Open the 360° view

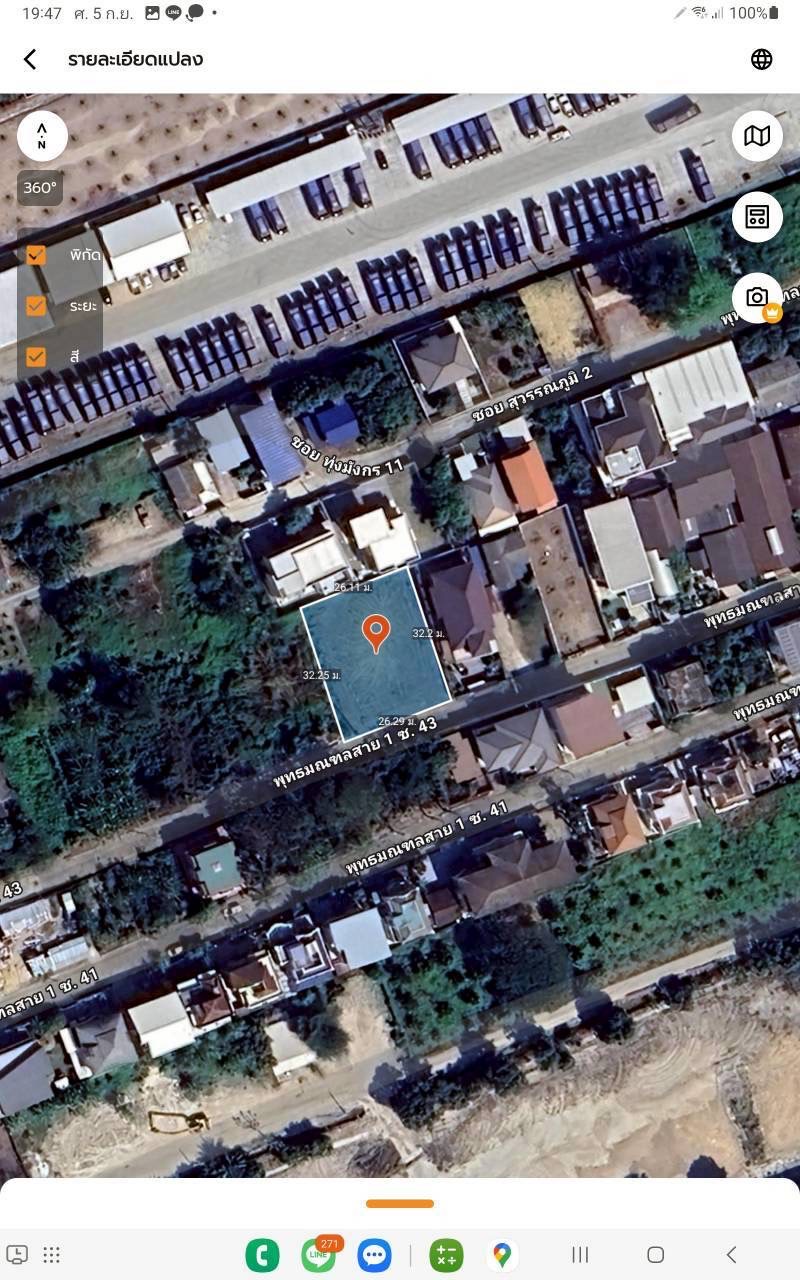click(x=40, y=187)
